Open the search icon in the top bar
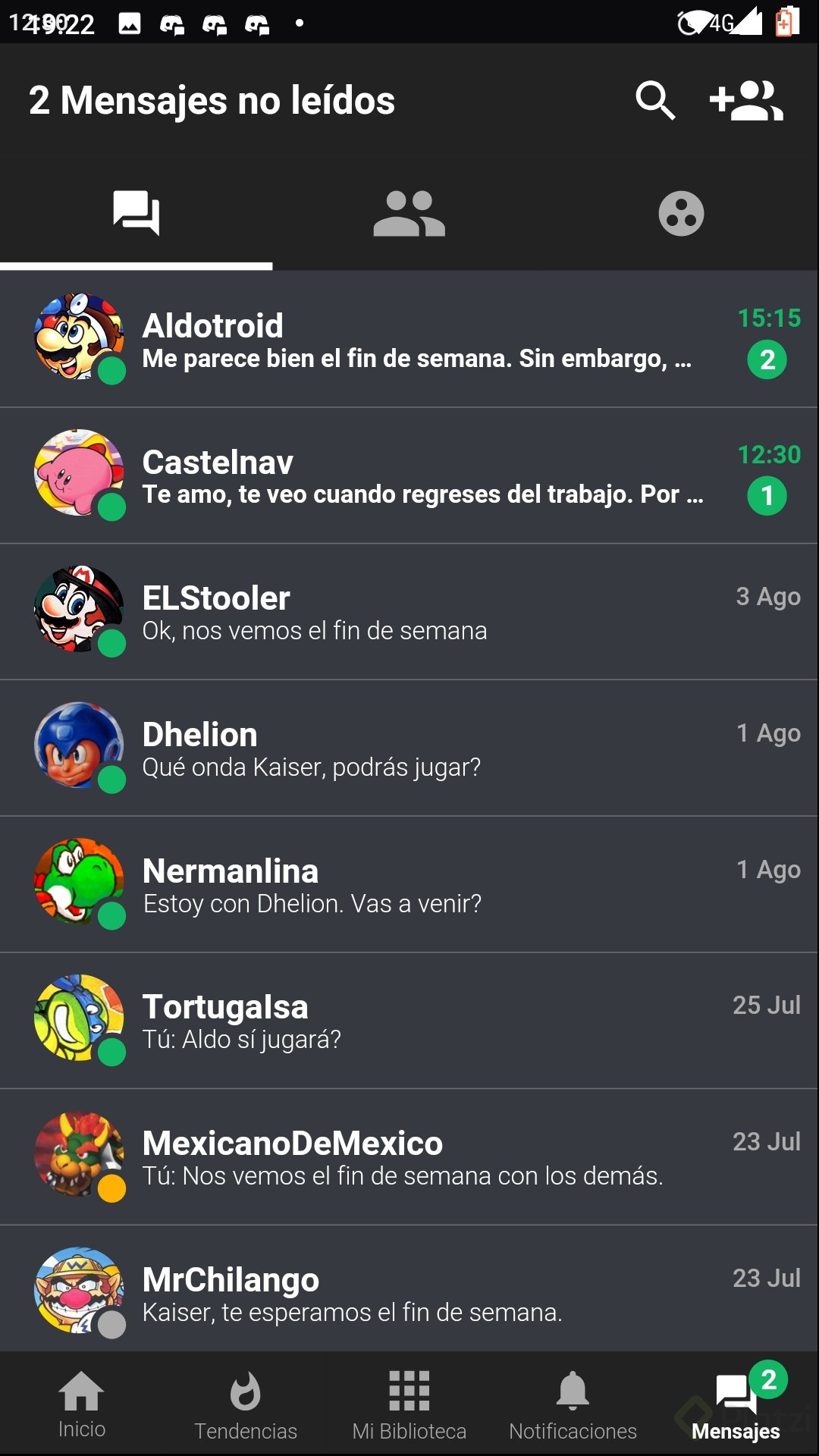Image resolution: width=819 pixels, height=1456 pixels. point(654,99)
